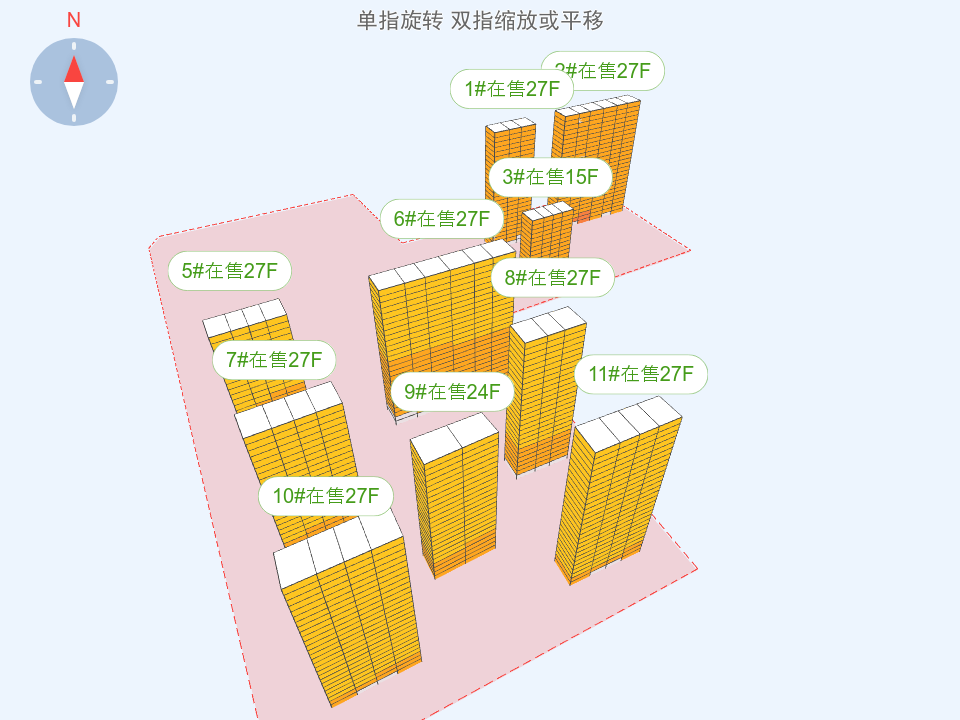This screenshot has height=720, width=960.
Task: Choose the 6#在售27F building label
Action: (x=441, y=219)
